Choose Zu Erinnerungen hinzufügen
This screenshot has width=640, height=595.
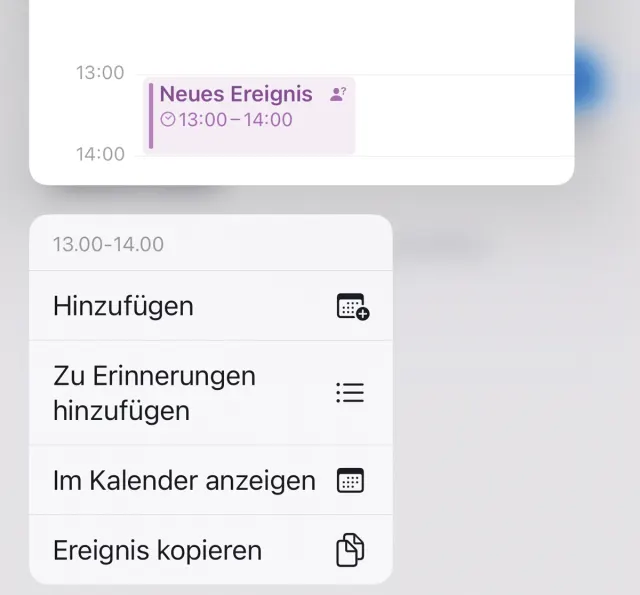pyautogui.click(x=210, y=393)
